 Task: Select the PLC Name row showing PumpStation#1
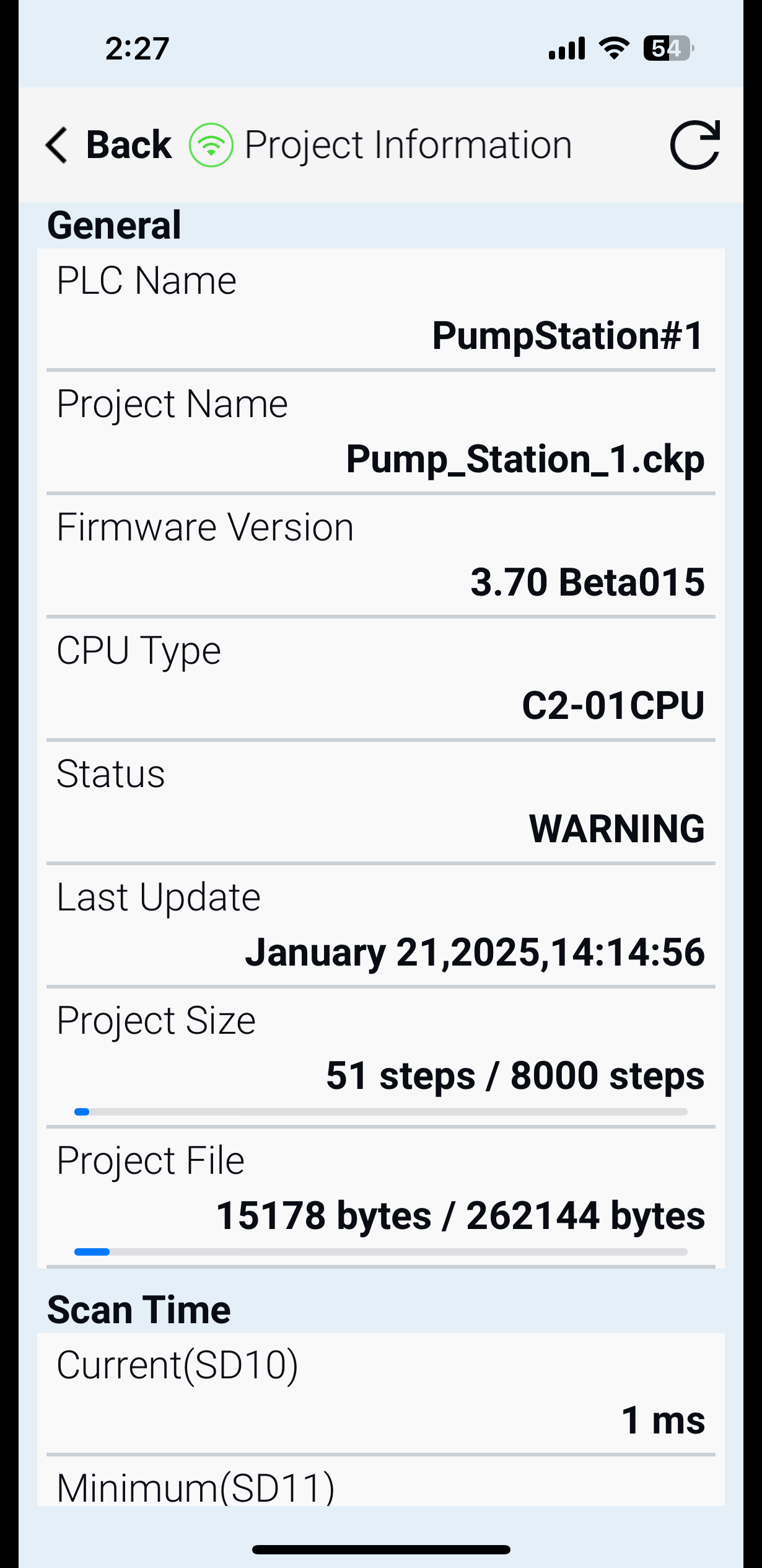point(381,307)
